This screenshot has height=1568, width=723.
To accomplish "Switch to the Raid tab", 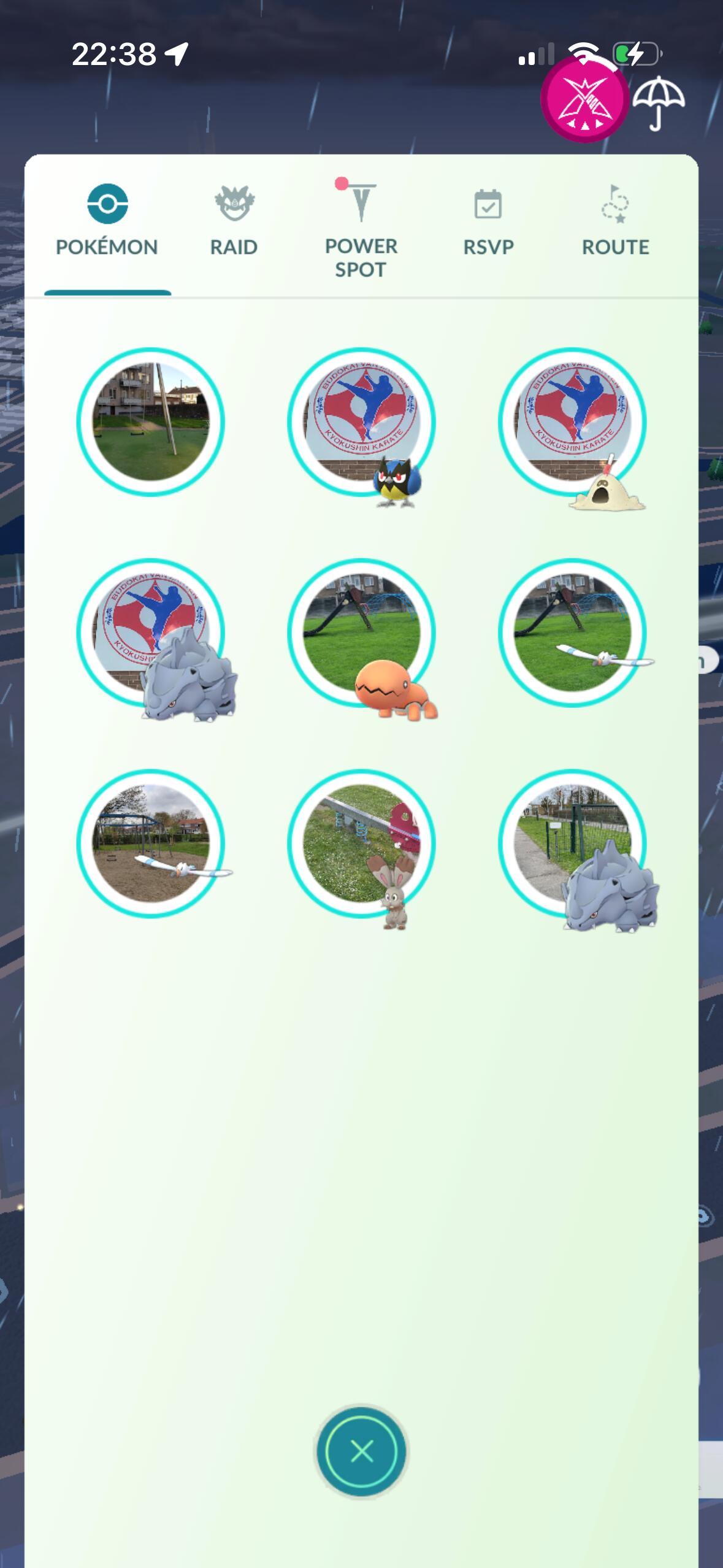I will coord(234,221).
